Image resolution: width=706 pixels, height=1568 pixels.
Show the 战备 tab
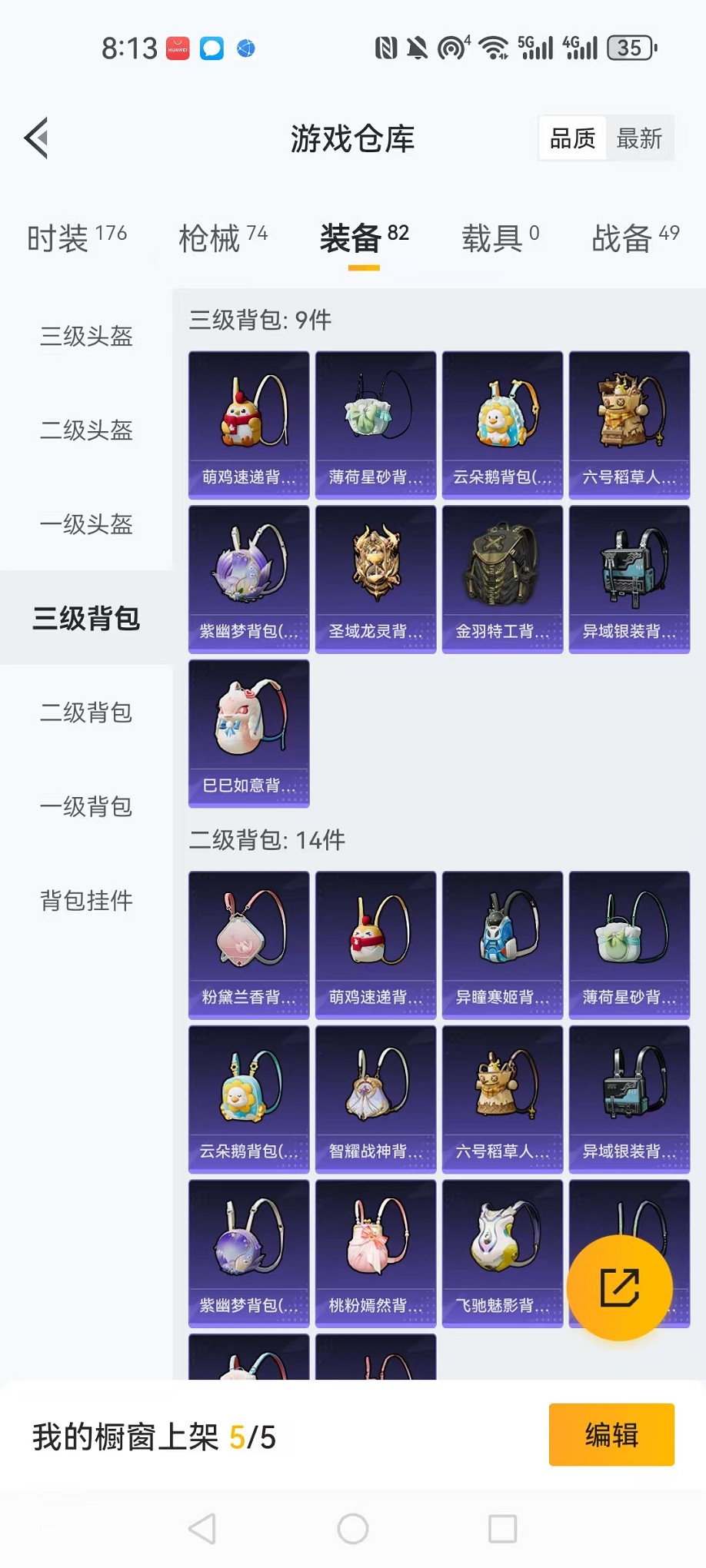(634, 238)
